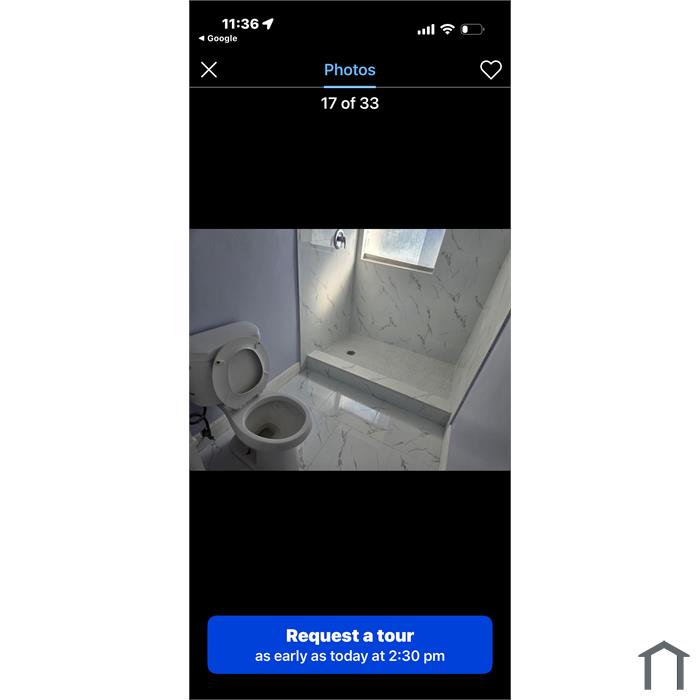Tap Request a tour button
The height and width of the screenshot is (700, 700).
pyautogui.click(x=350, y=644)
